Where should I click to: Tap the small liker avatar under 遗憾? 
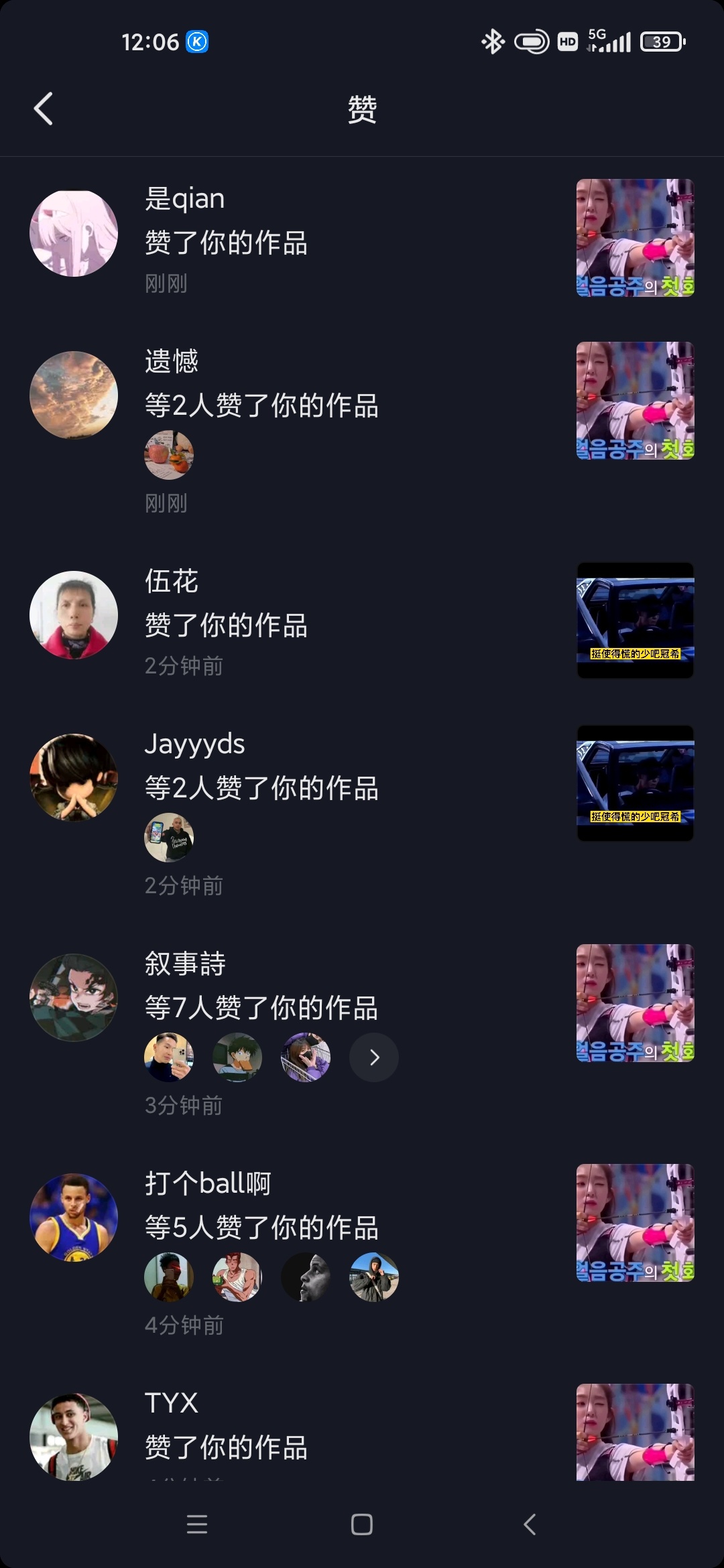[169, 455]
